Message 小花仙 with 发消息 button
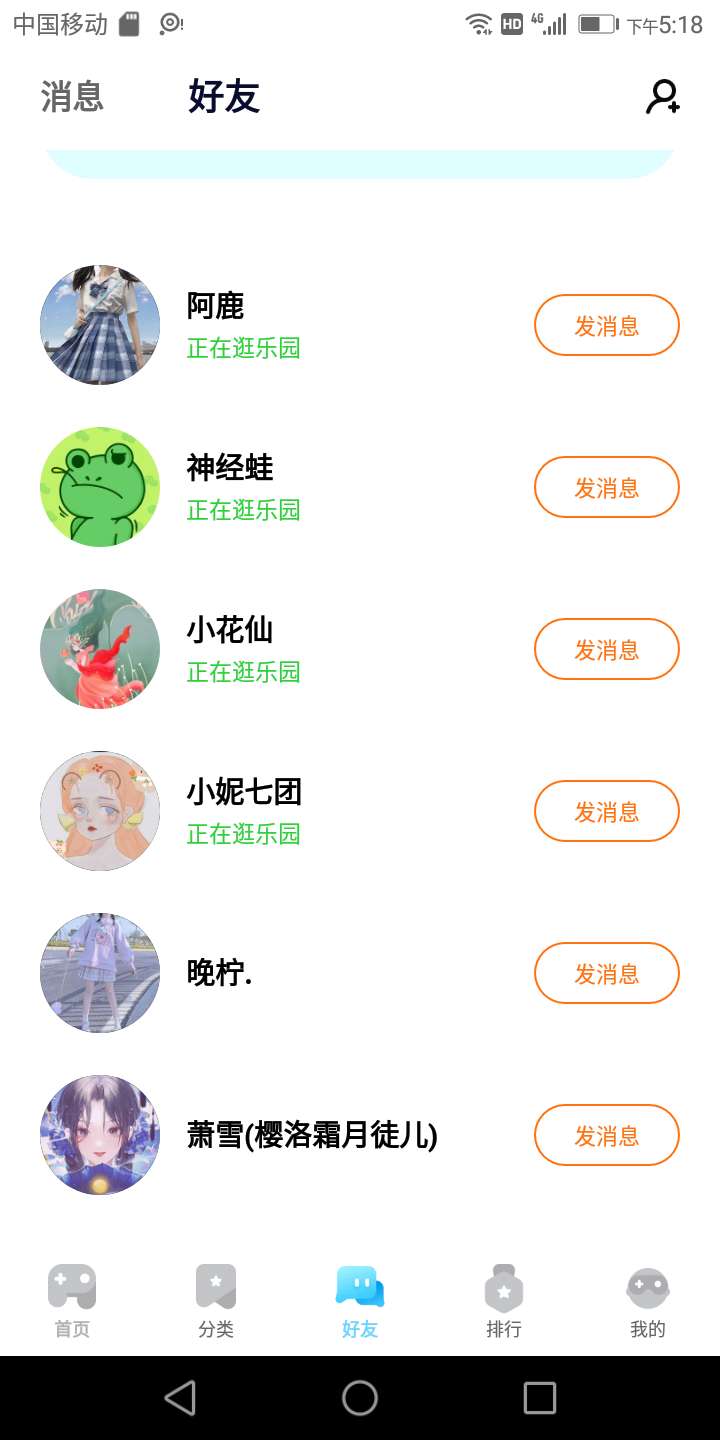Image resolution: width=720 pixels, height=1440 pixels. pos(606,649)
